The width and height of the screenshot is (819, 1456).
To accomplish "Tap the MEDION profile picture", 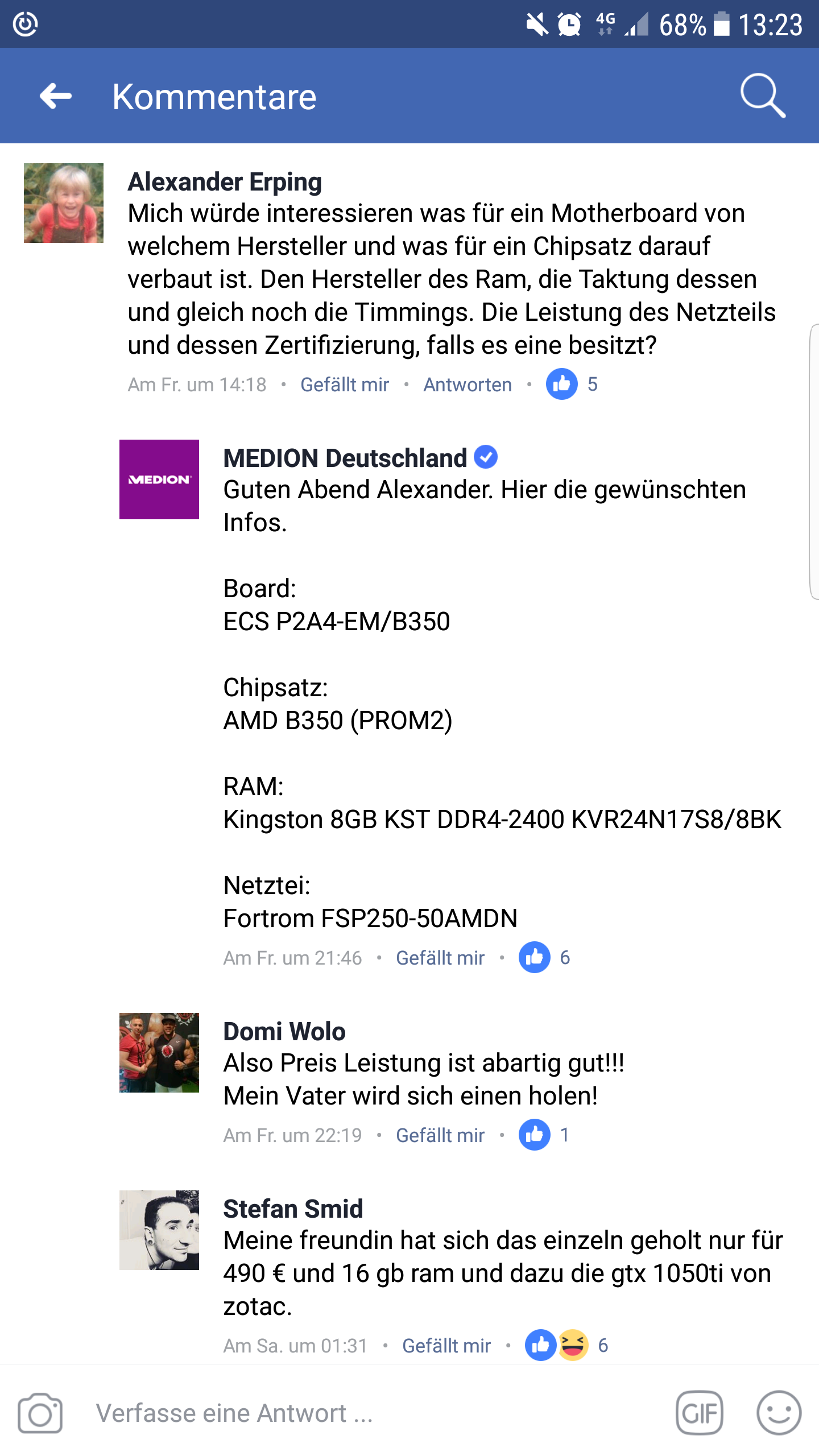I will [159, 479].
